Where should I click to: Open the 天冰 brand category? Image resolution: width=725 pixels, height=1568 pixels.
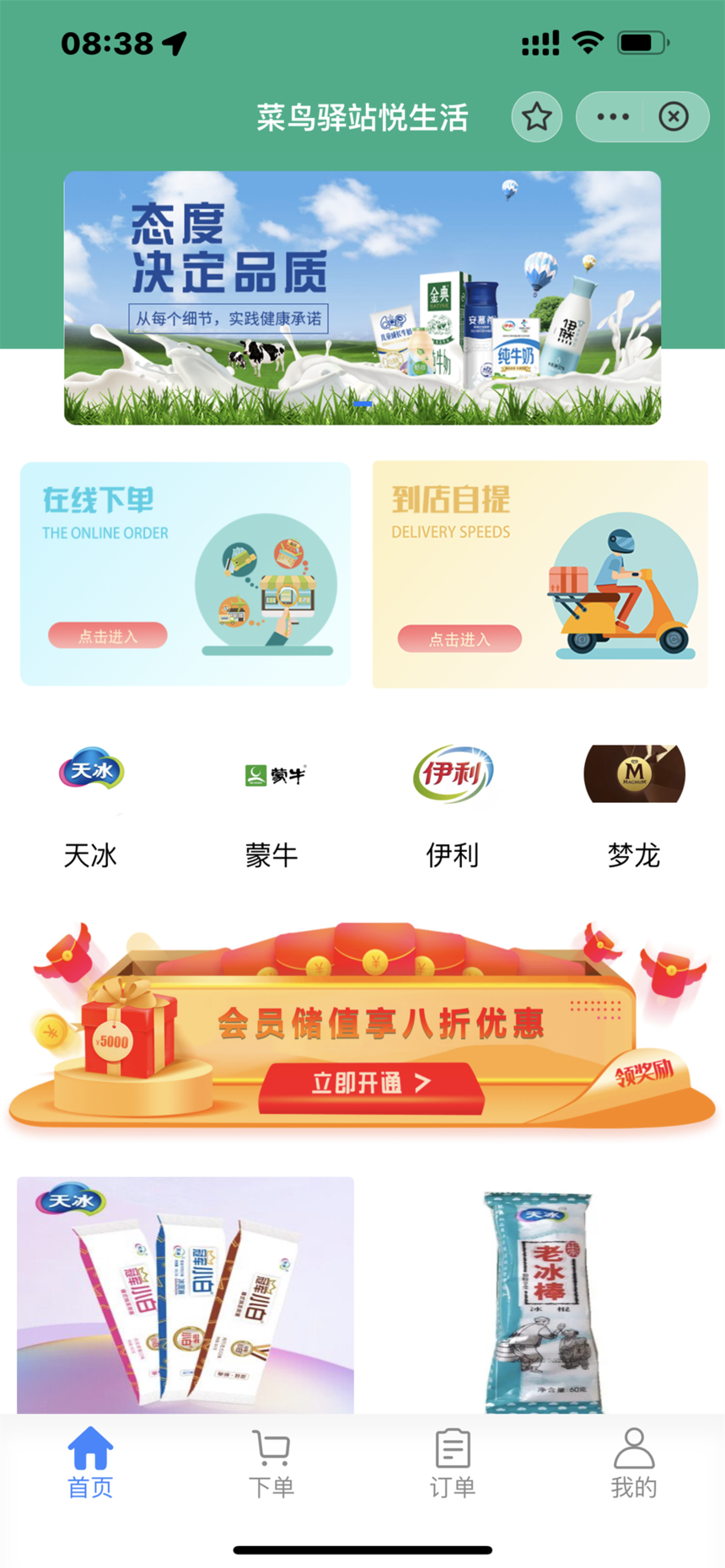(91, 800)
